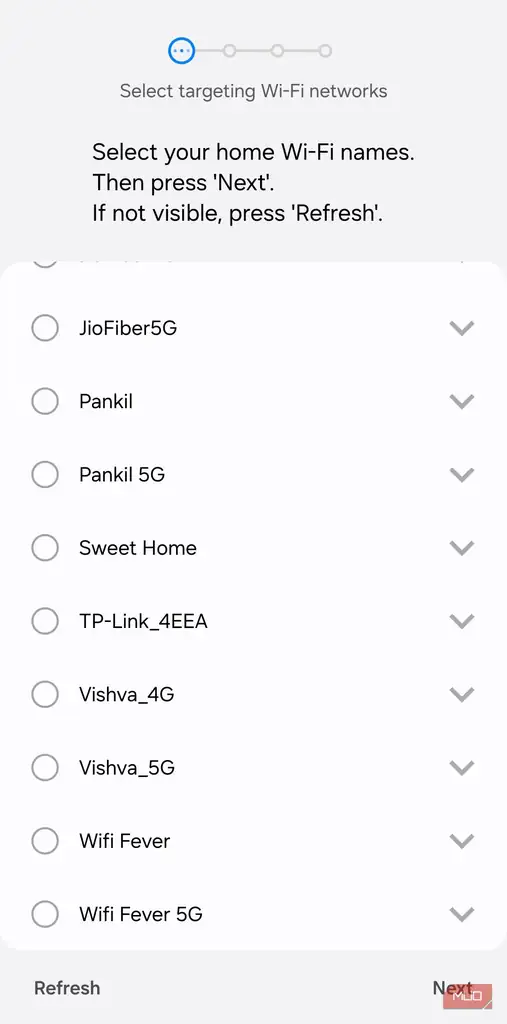
Task: Expand the Pankil 5G chevron
Action: pyautogui.click(x=462, y=475)
